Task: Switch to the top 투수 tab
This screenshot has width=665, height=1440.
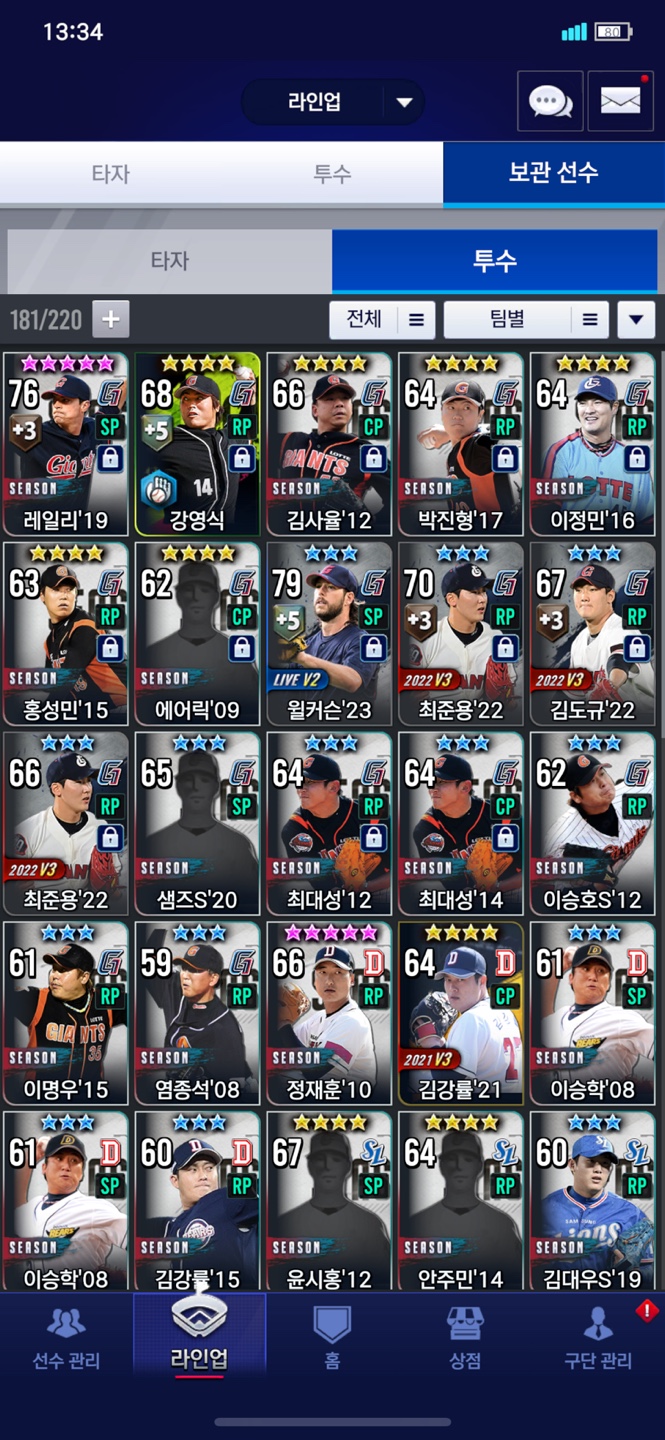Action: coord(332,173)
